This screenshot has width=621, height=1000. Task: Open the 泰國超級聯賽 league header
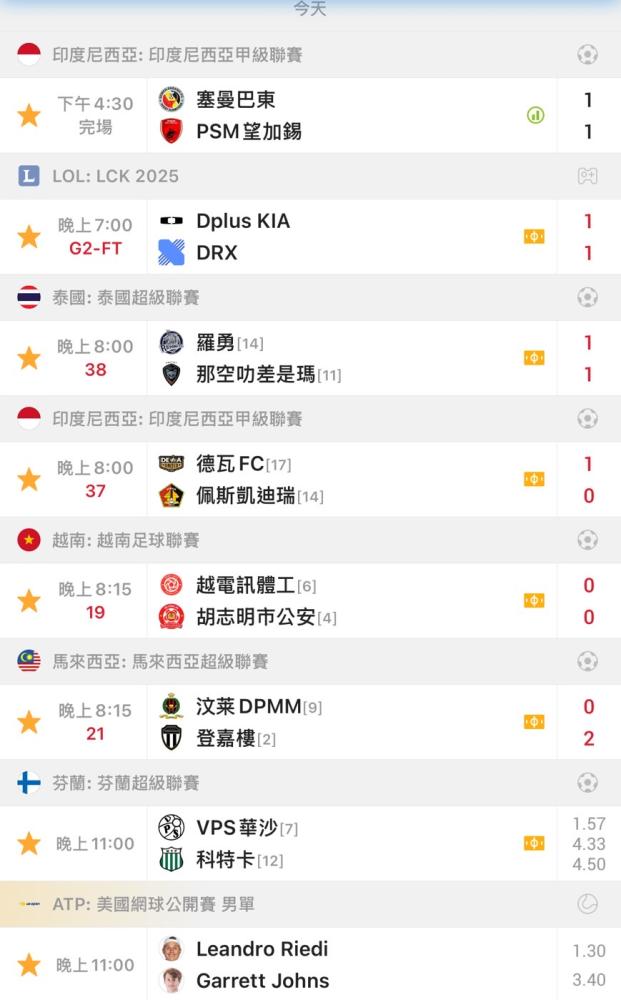pos(310,298)
